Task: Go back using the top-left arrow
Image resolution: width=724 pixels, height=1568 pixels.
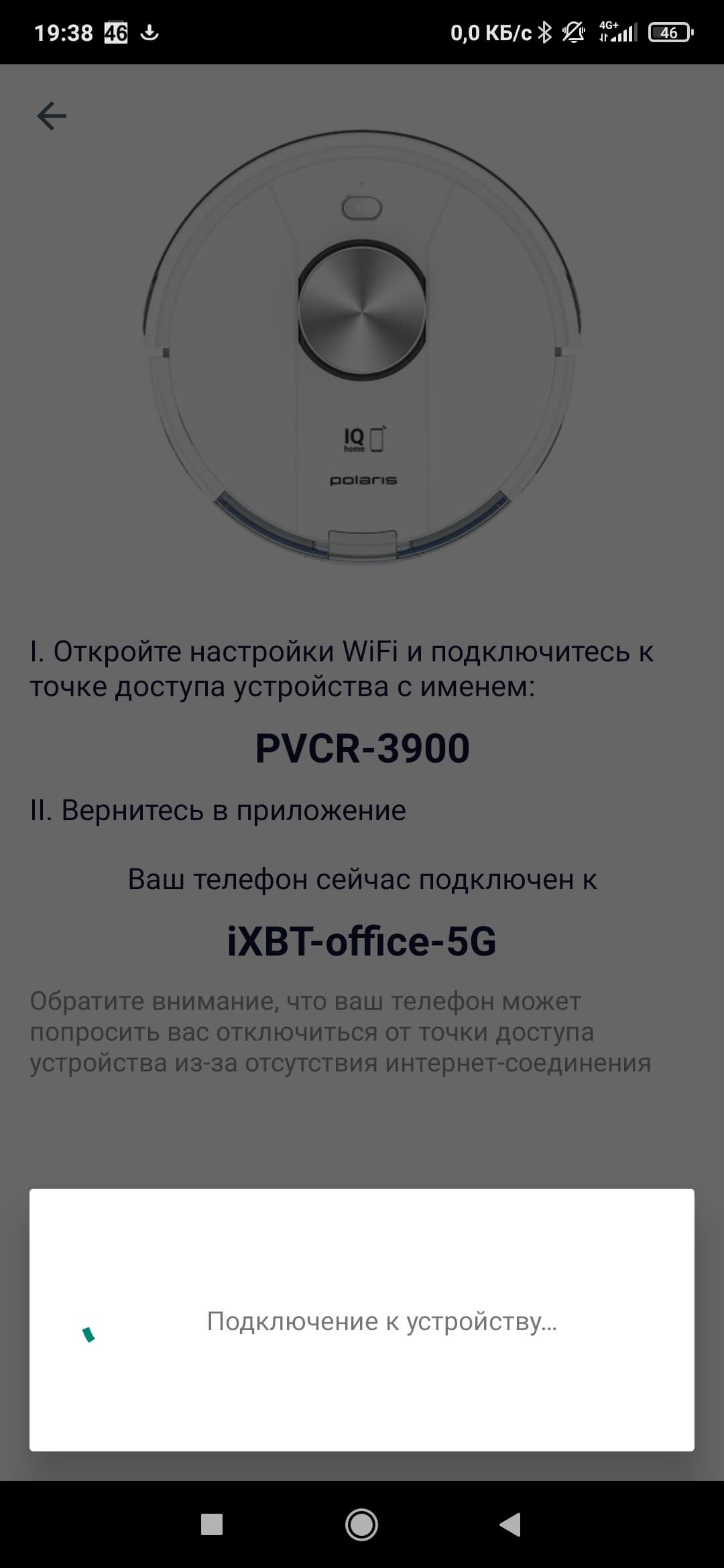Action: point(52,116)
